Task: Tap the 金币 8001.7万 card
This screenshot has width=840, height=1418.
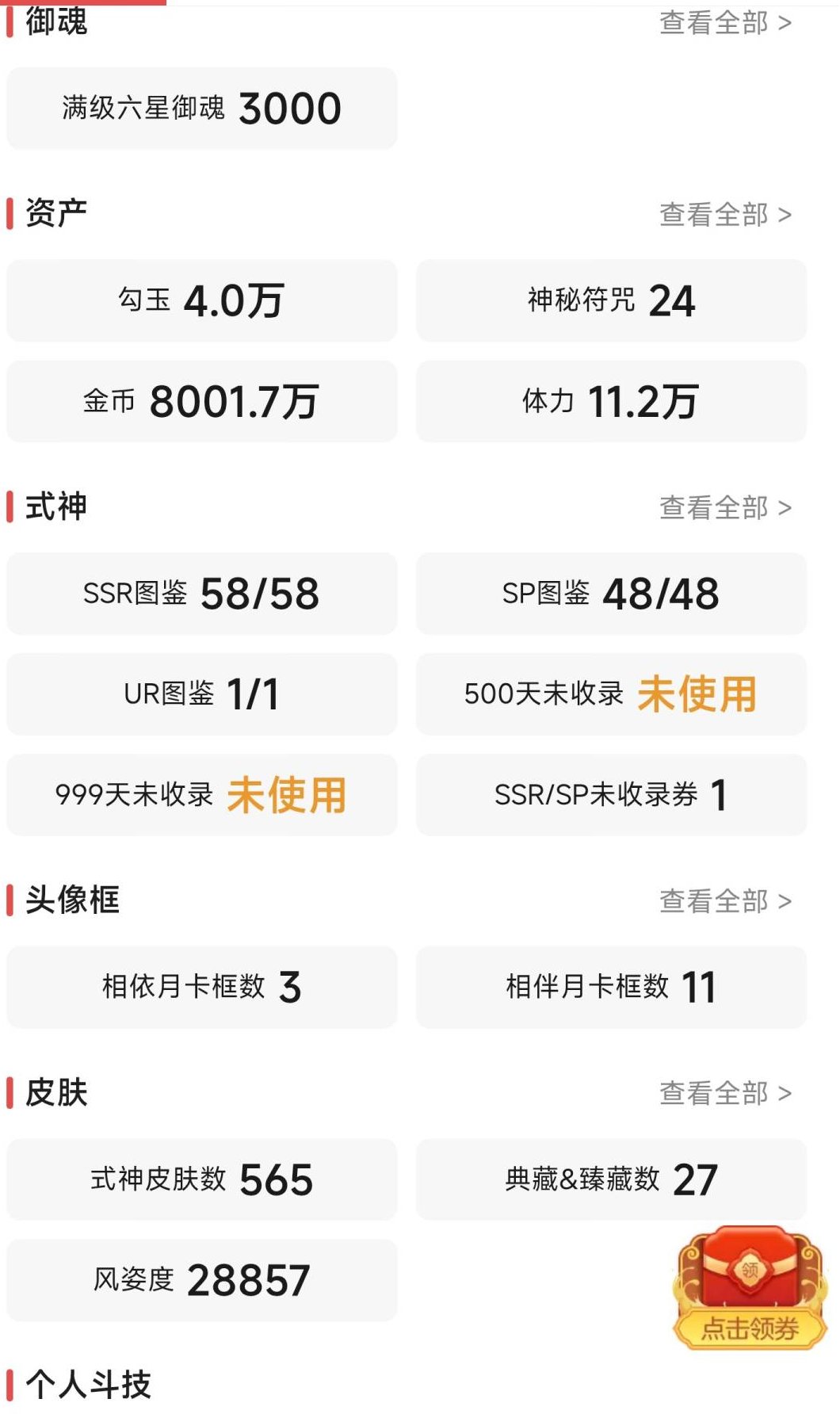Action: click(200, 401)
